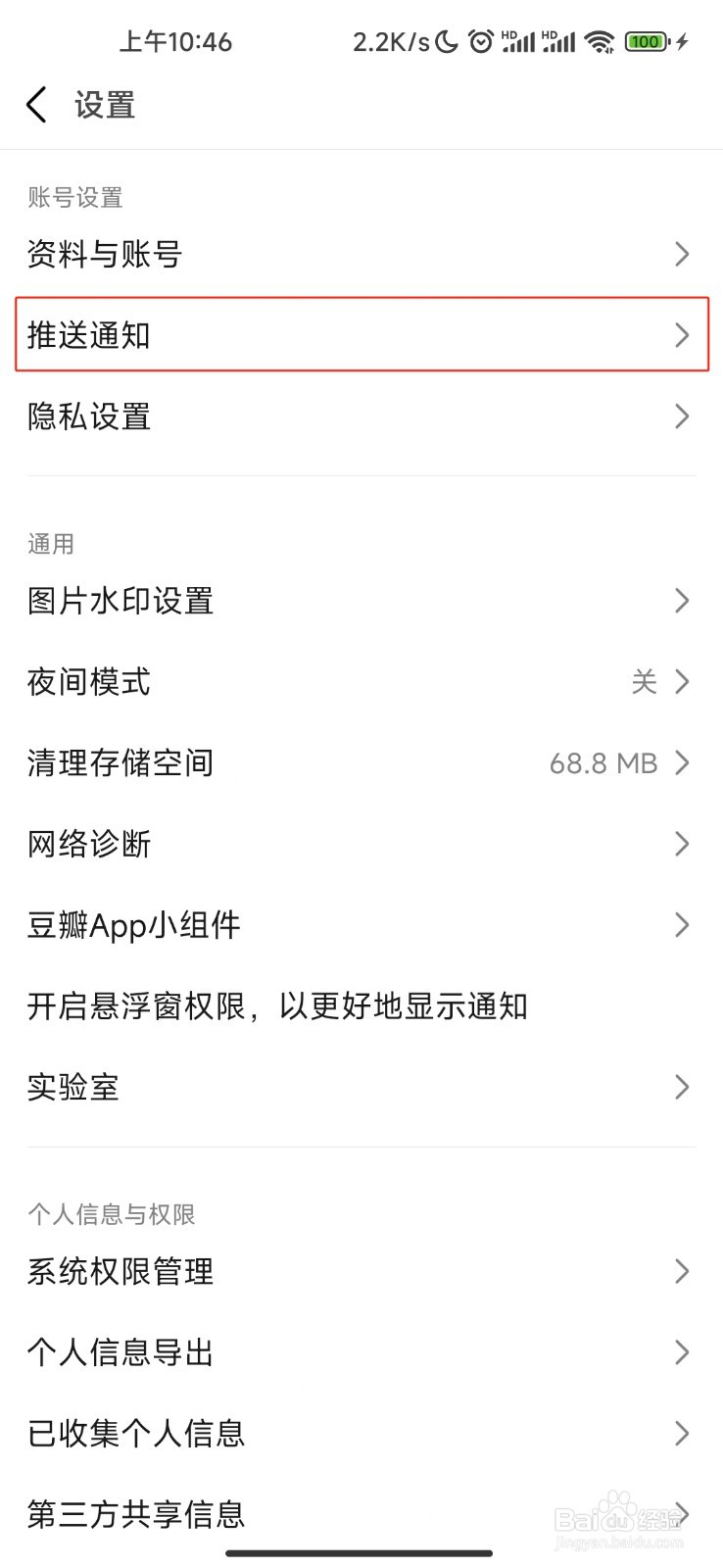Open 清理存储空间 showing 68.8 MB
723x1568 pixels.
[x=361, y=762]
